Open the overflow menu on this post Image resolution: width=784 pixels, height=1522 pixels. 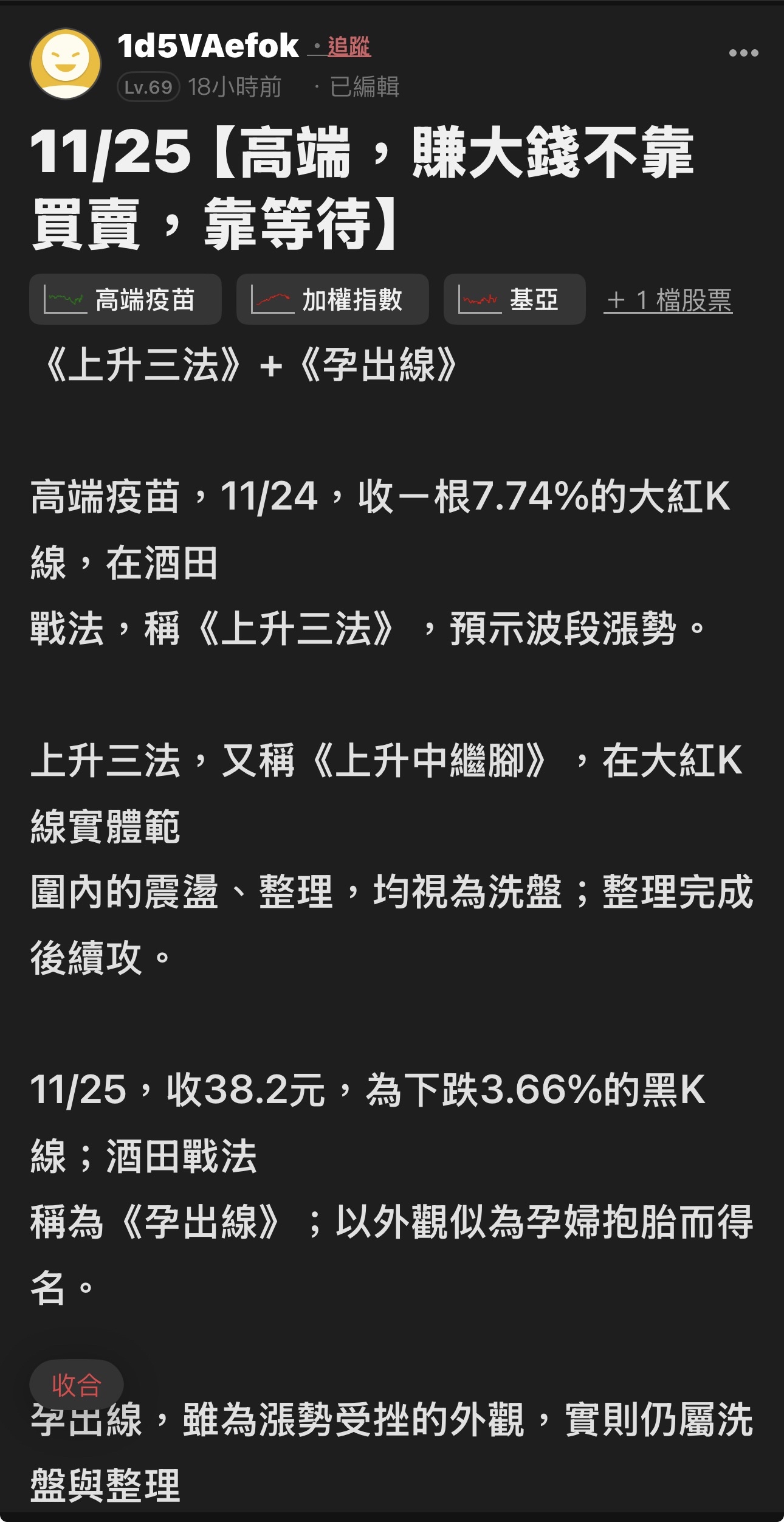(743, 54)
